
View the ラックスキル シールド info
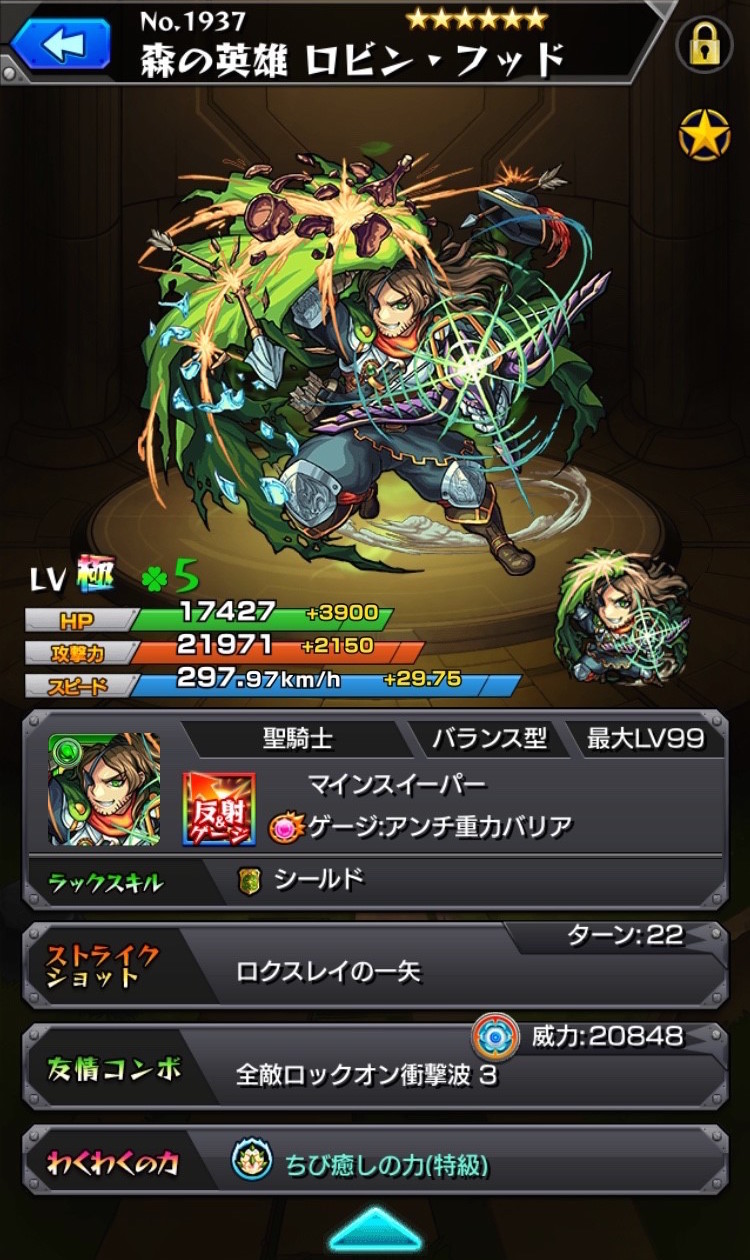pos(375,880)
